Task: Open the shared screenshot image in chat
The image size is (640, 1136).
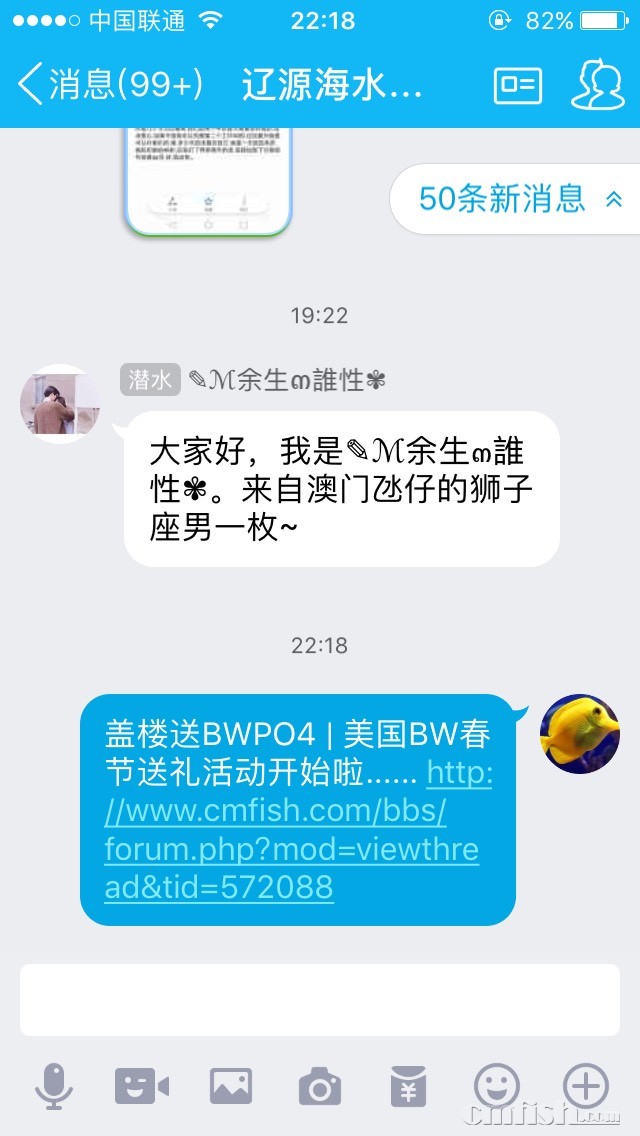Action: click(208, 182)
